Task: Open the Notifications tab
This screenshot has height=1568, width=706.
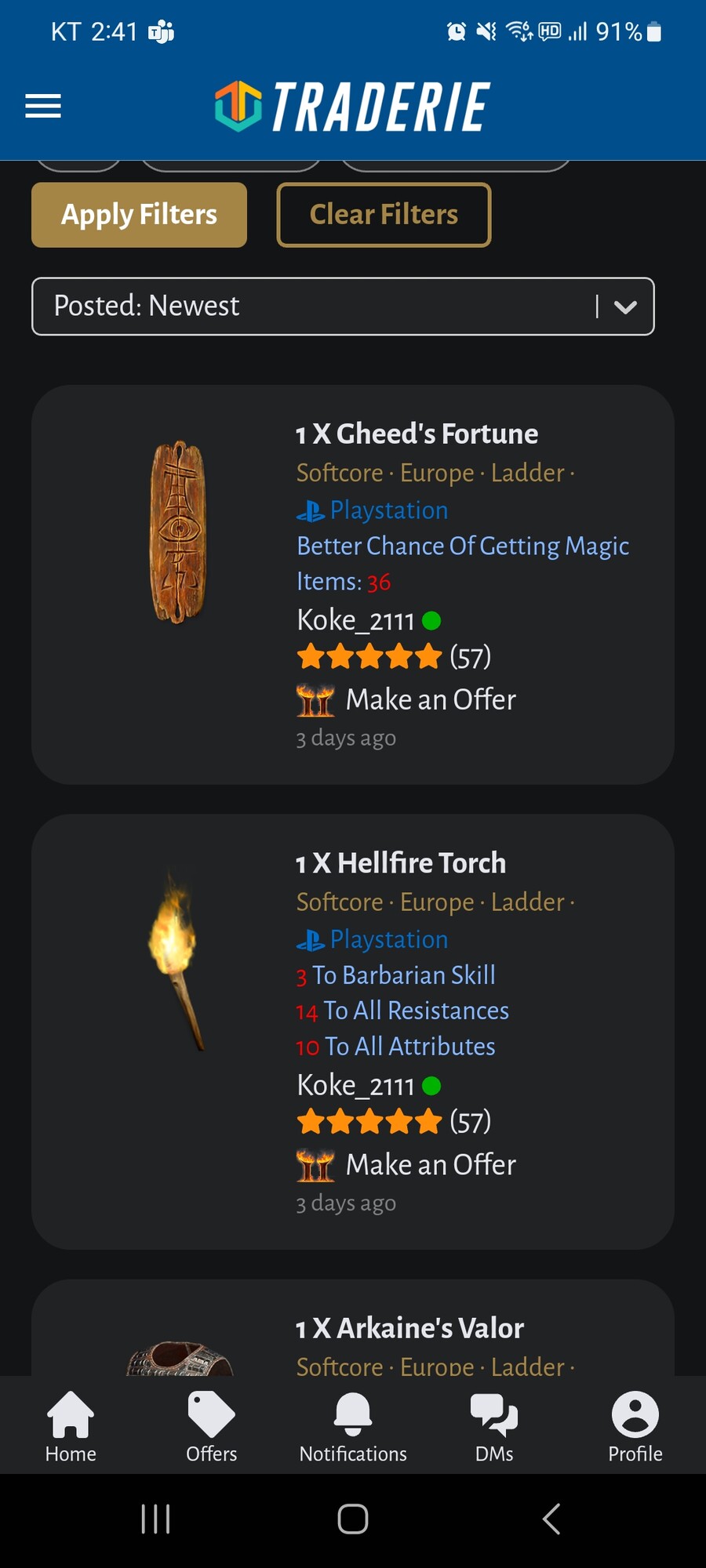Action: coord(353,1427)
